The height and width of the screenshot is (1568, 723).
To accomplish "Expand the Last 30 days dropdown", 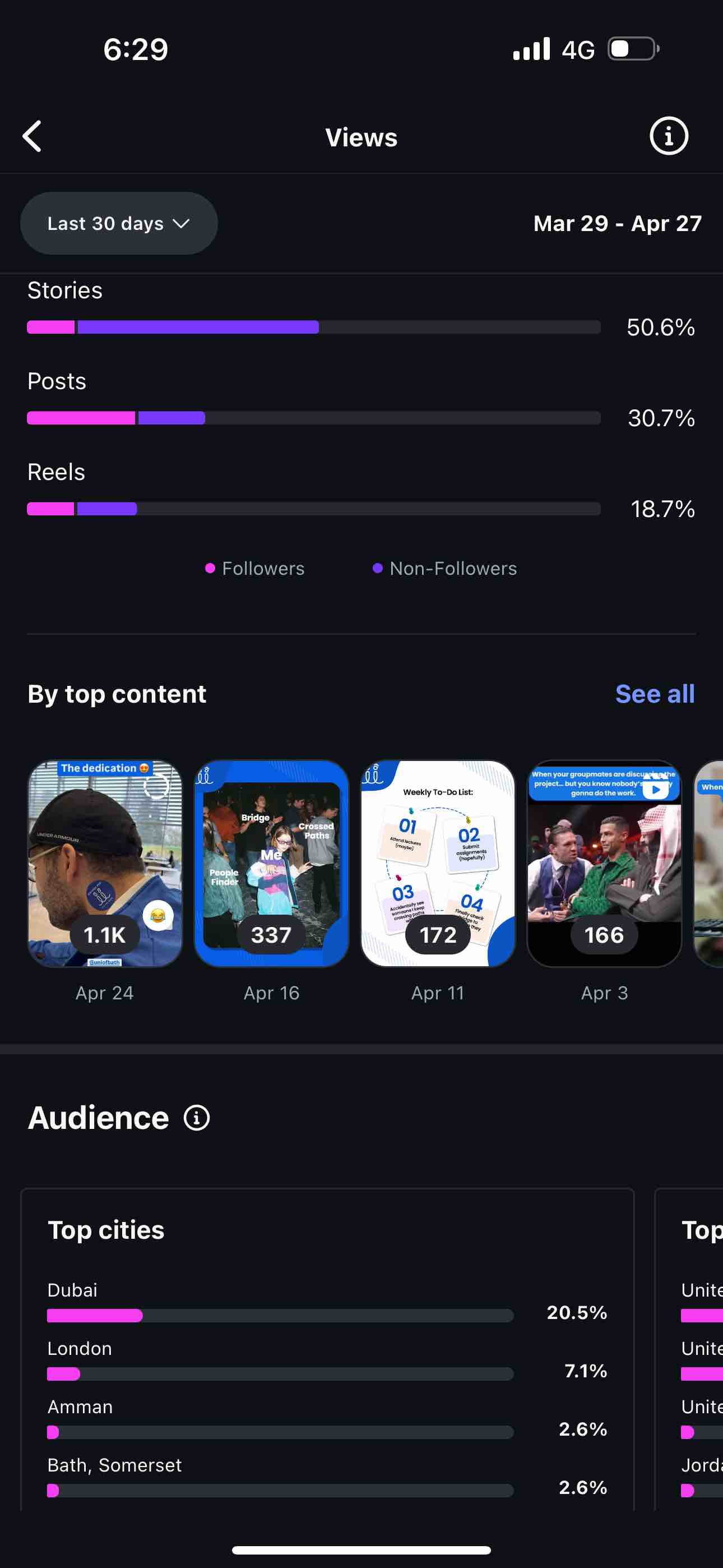I will coord(119,223).
